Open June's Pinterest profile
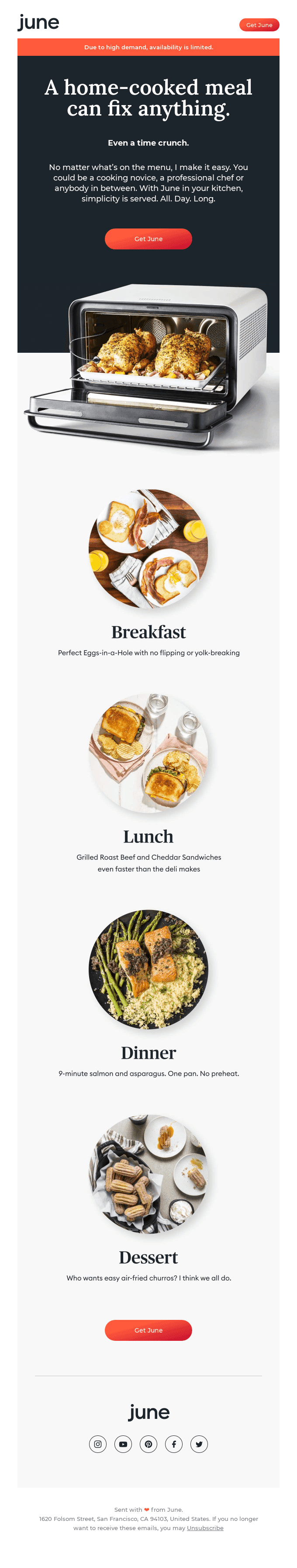This screenshot has width=297, height=1568. coord(148,1444)
